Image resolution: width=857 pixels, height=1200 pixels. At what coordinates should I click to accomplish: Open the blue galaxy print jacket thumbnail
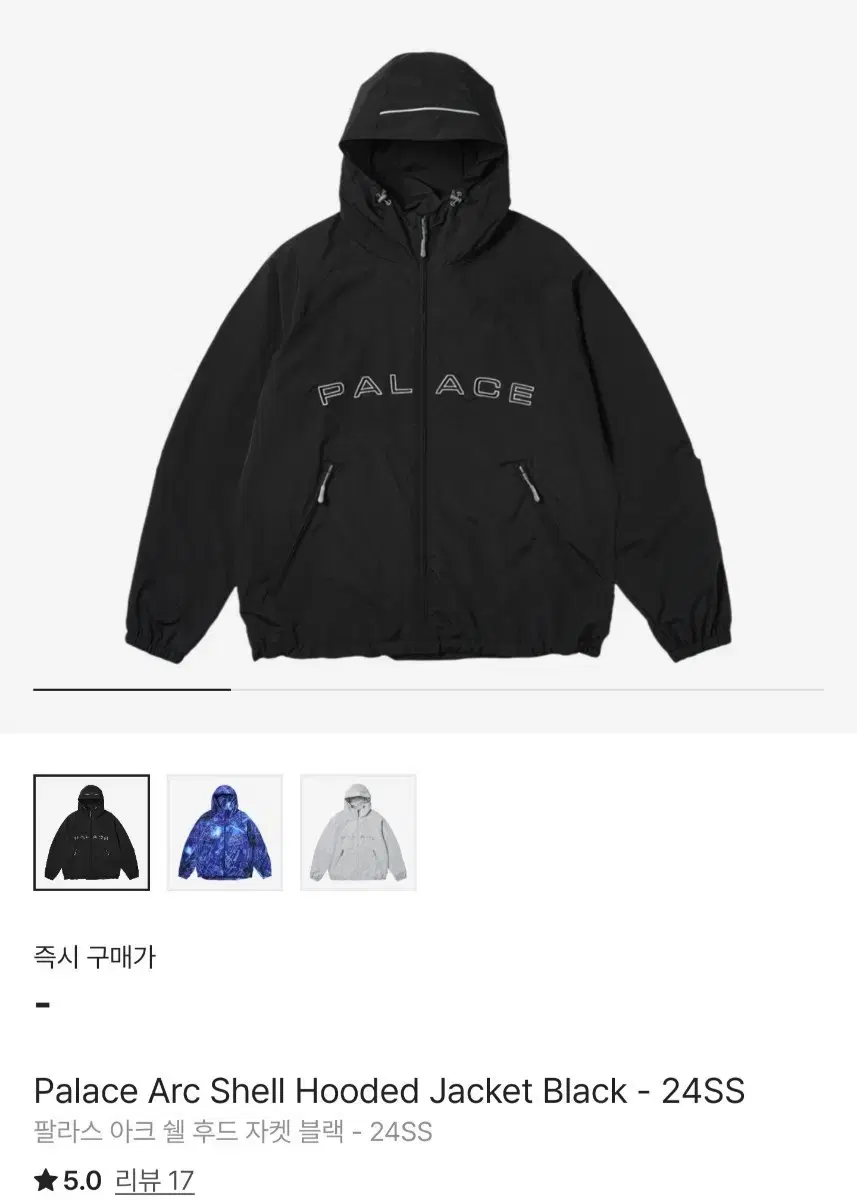[223, 835]
